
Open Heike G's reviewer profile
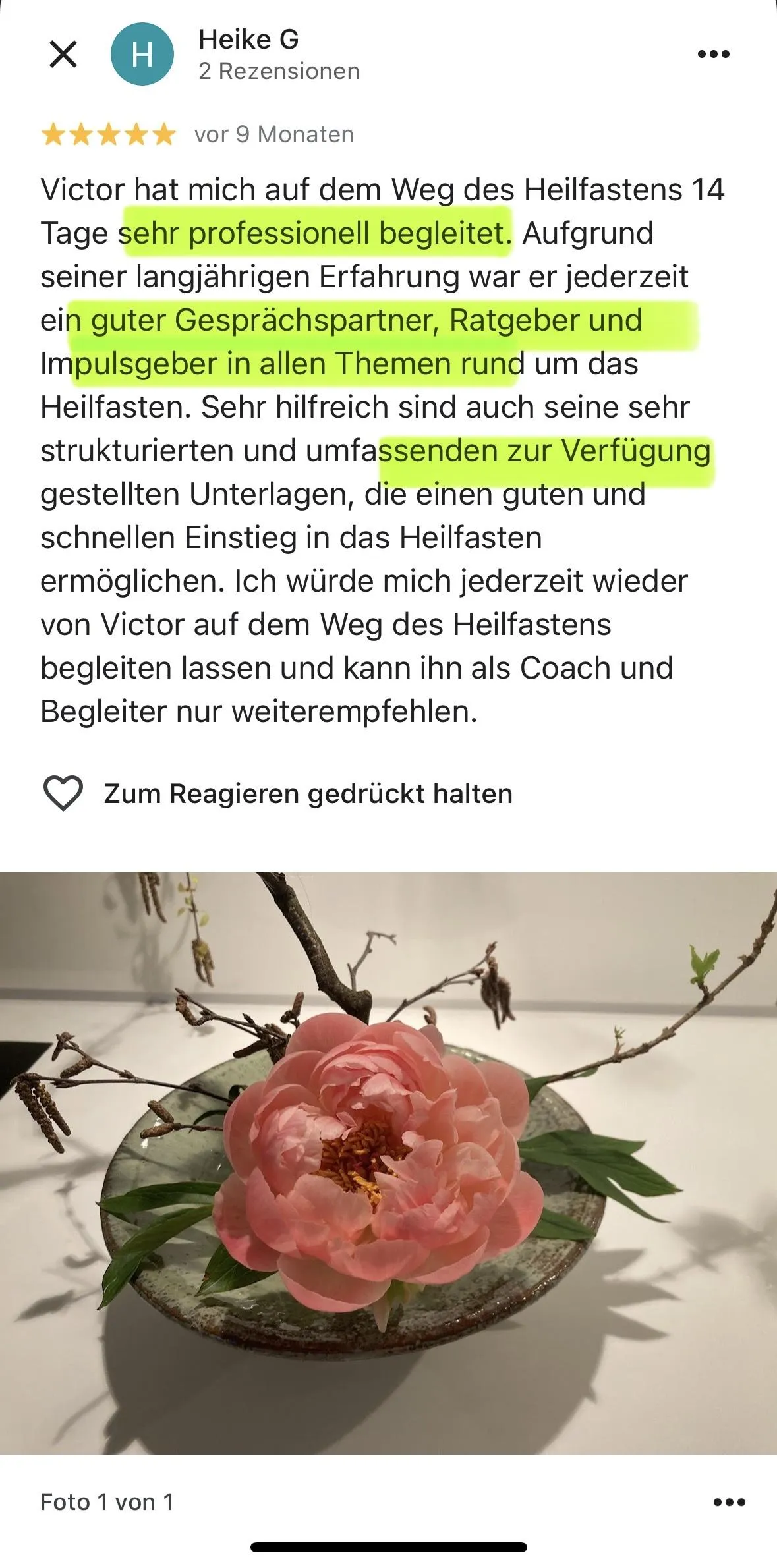point(248,40)
